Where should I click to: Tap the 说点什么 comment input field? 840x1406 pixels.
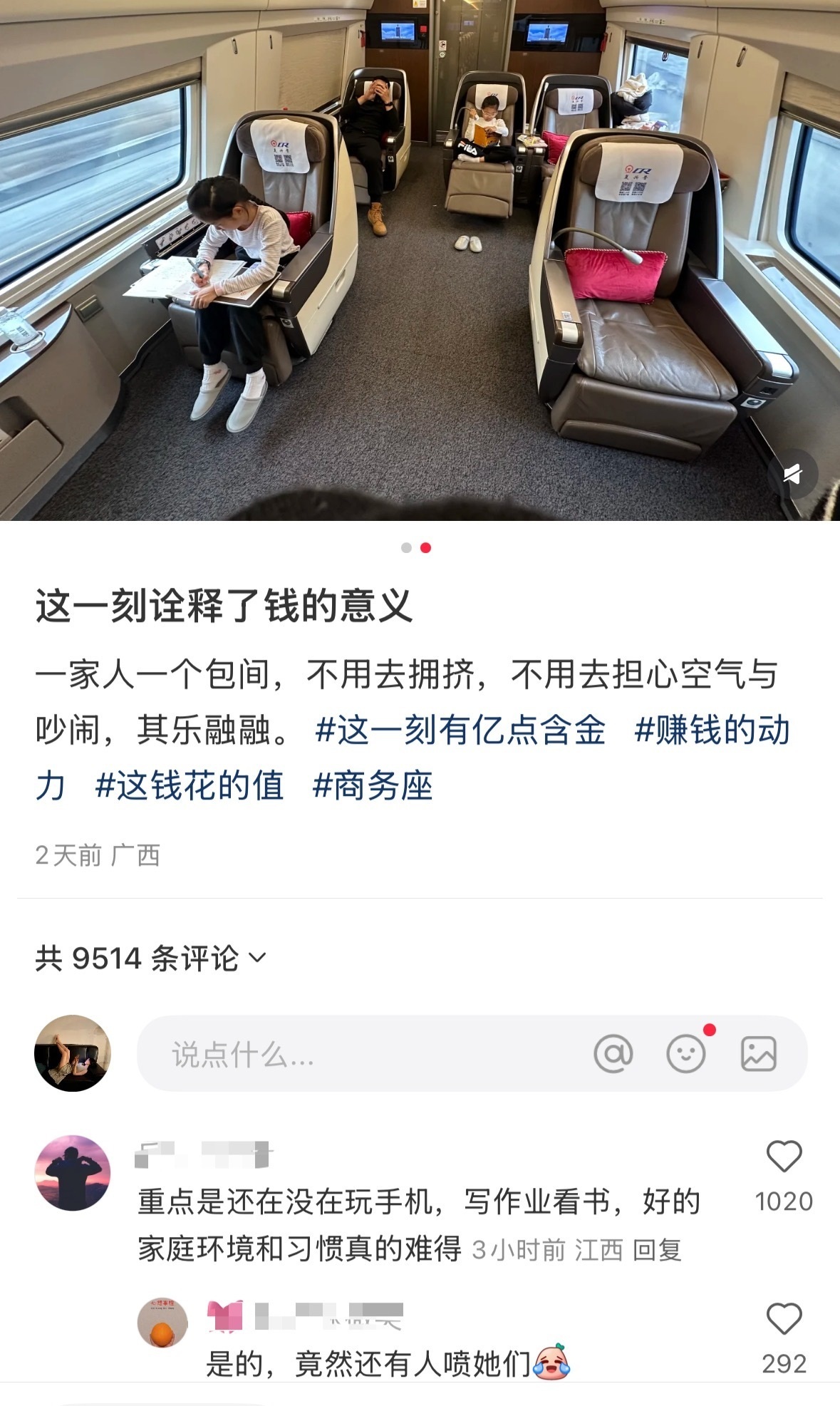356,1054
